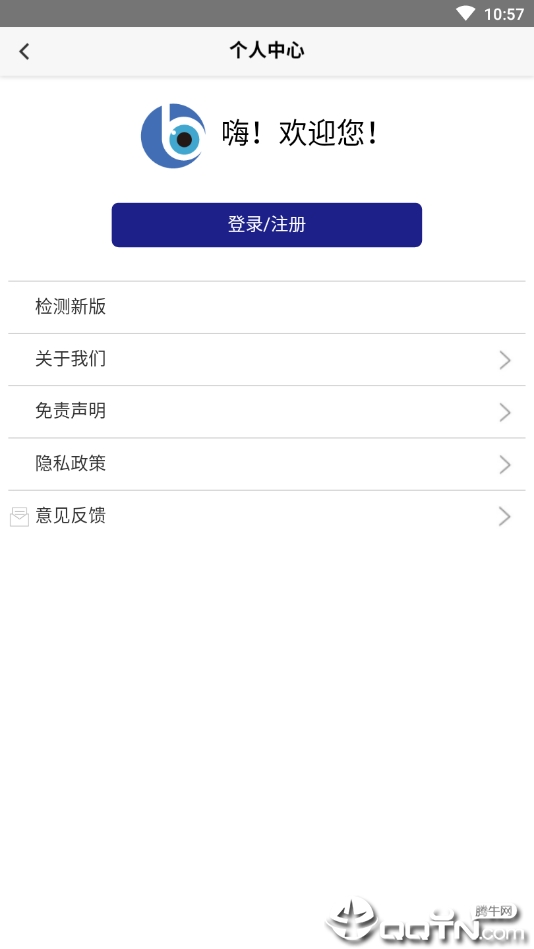View the 隐私政策 page
Viewport: 534px width, 949px height.
click(266, 464)
